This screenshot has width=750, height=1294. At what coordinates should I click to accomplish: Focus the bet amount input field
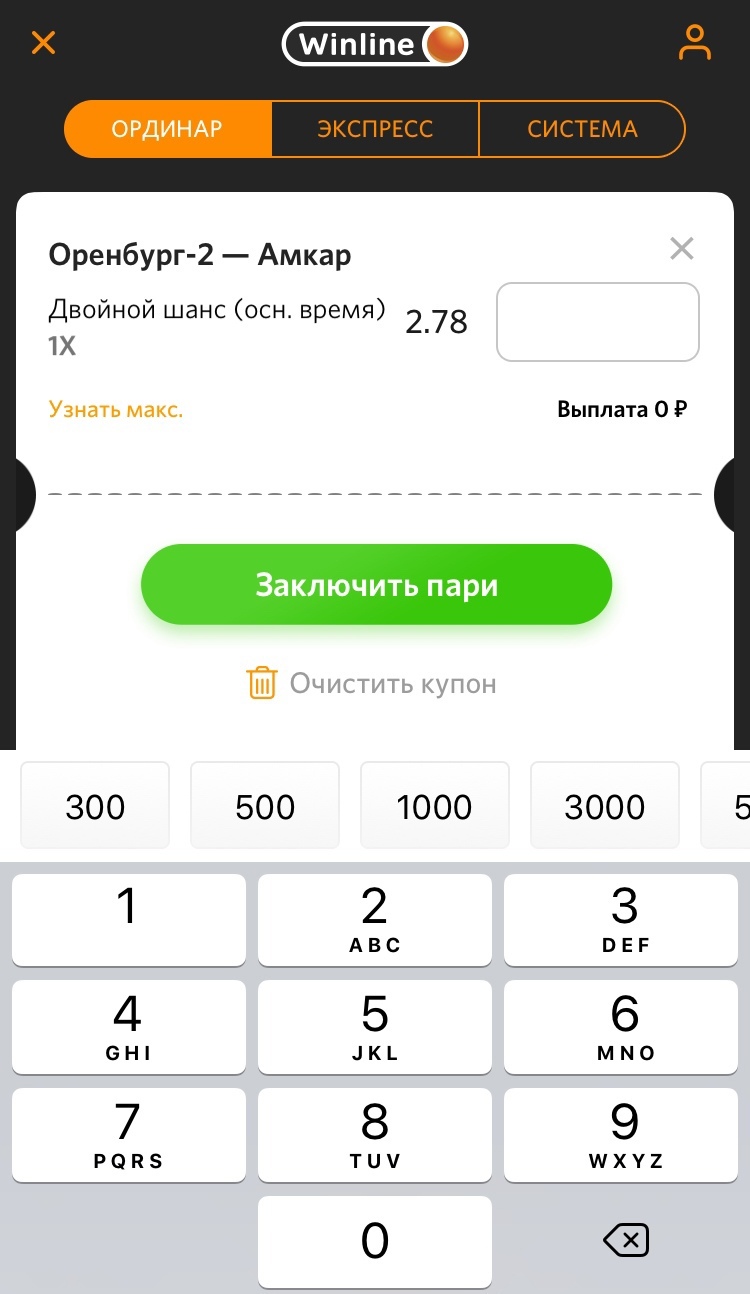click(598, 322)
